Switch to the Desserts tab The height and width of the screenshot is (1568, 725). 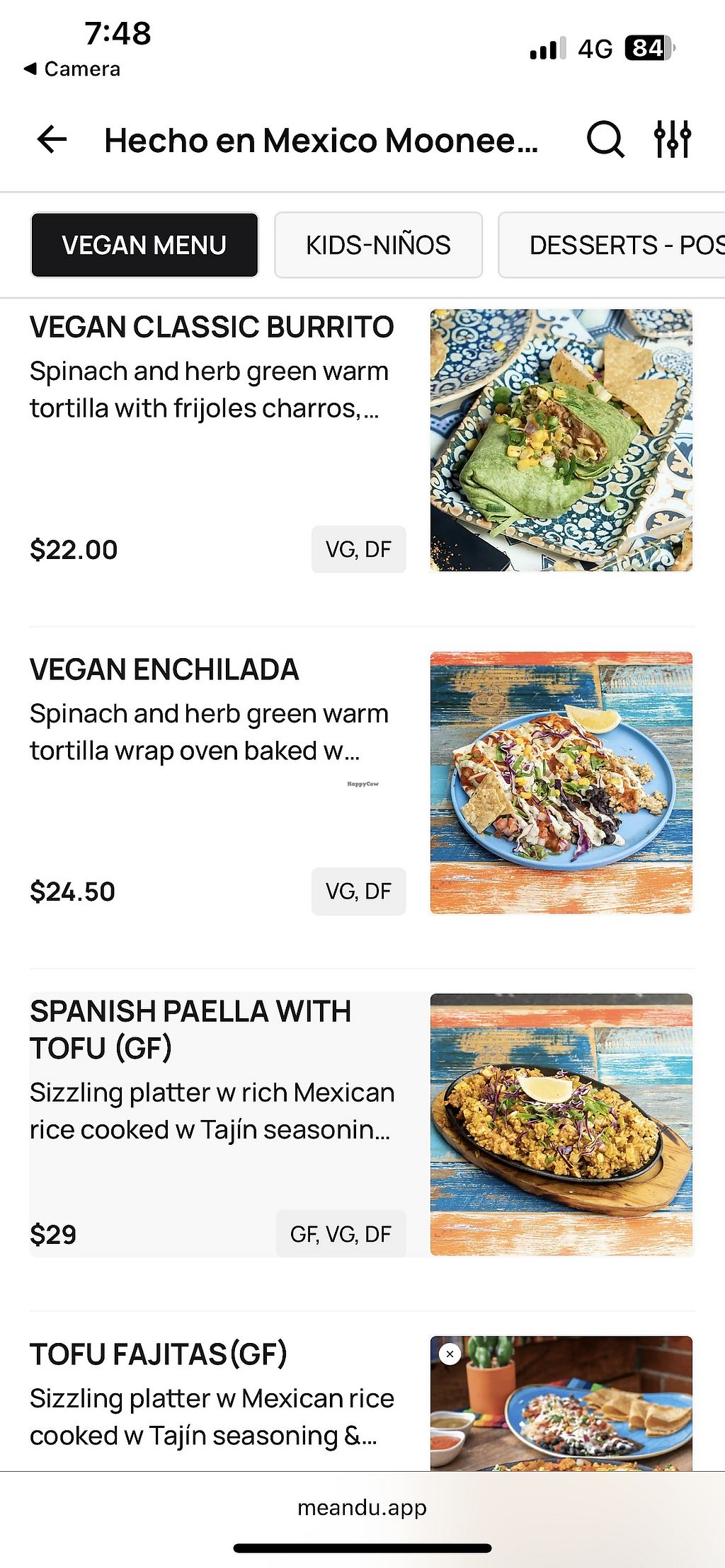coord(612,245)
